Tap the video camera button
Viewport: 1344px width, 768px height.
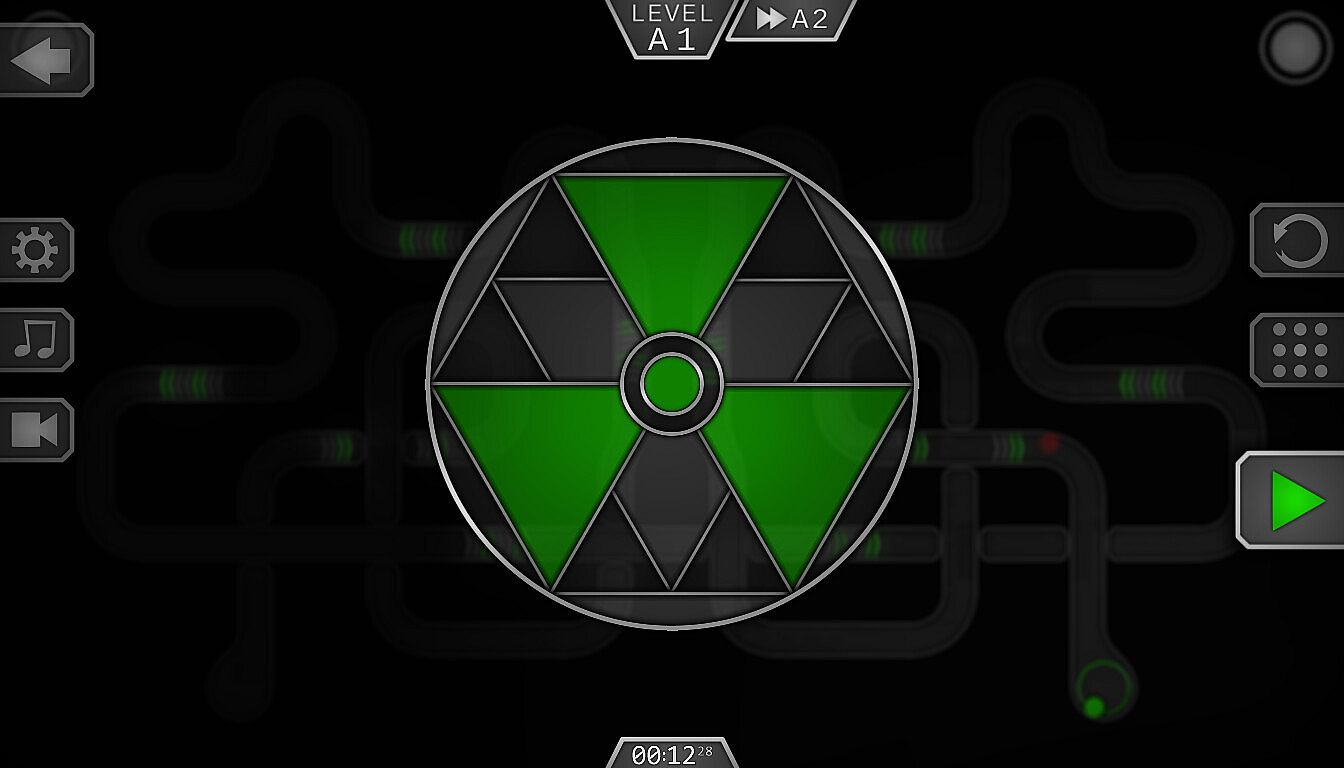point(36,430)
